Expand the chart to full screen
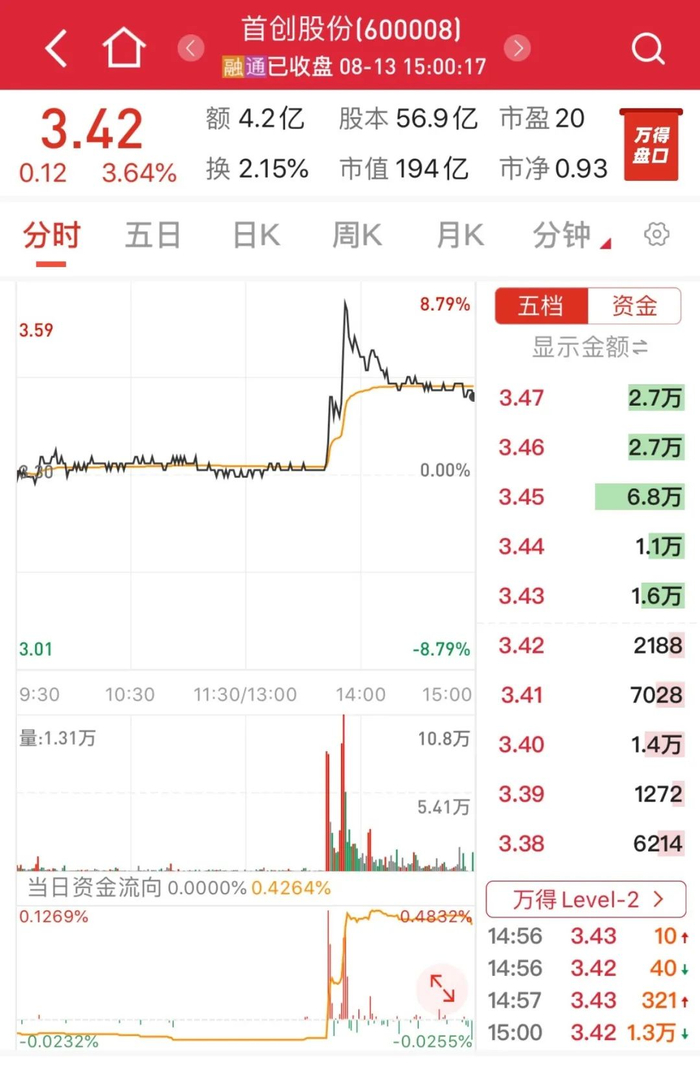700x1066 pixels. click(x=443, y=988)
